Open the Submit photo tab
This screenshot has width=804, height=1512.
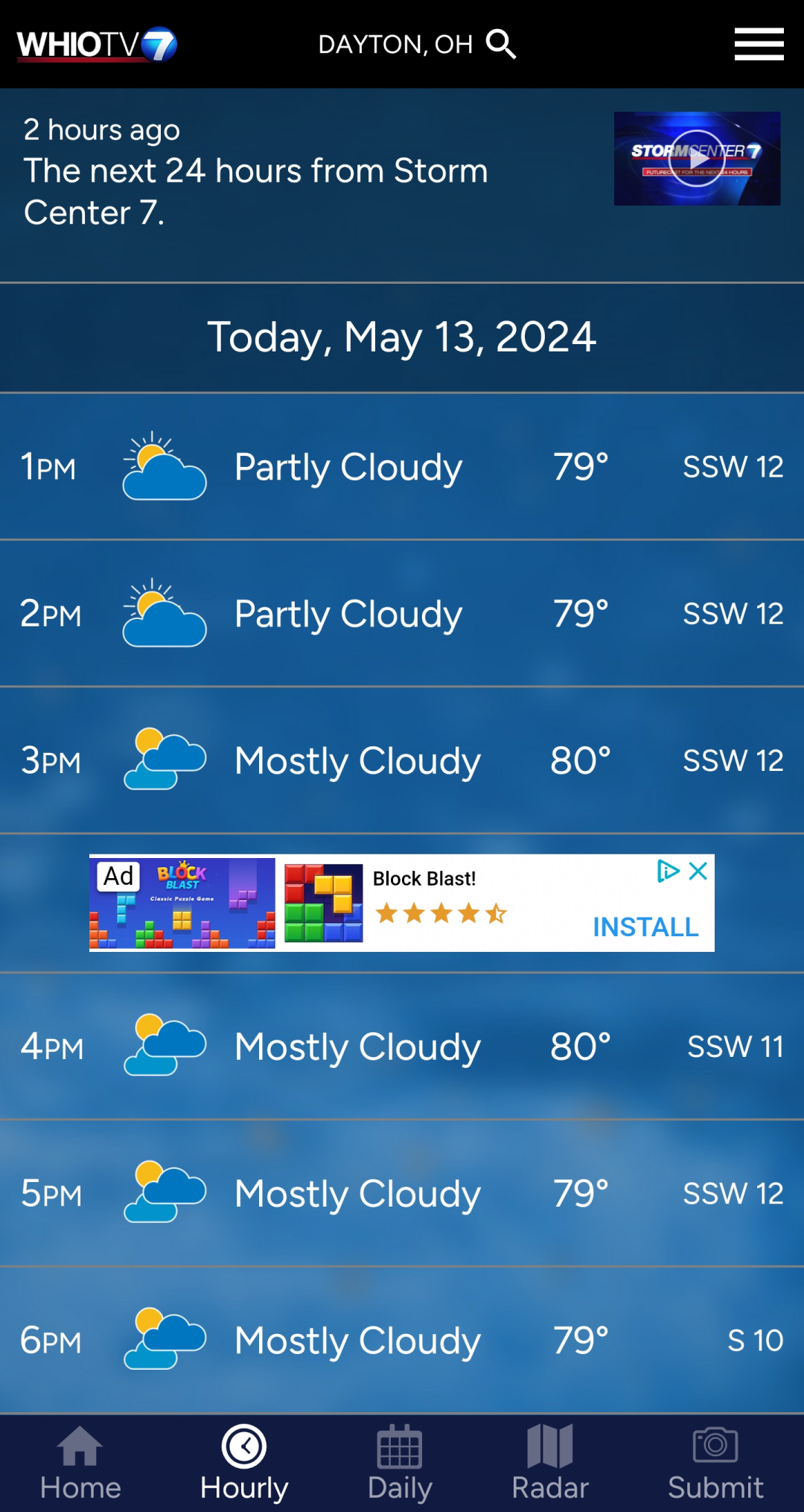[715, 1464]
